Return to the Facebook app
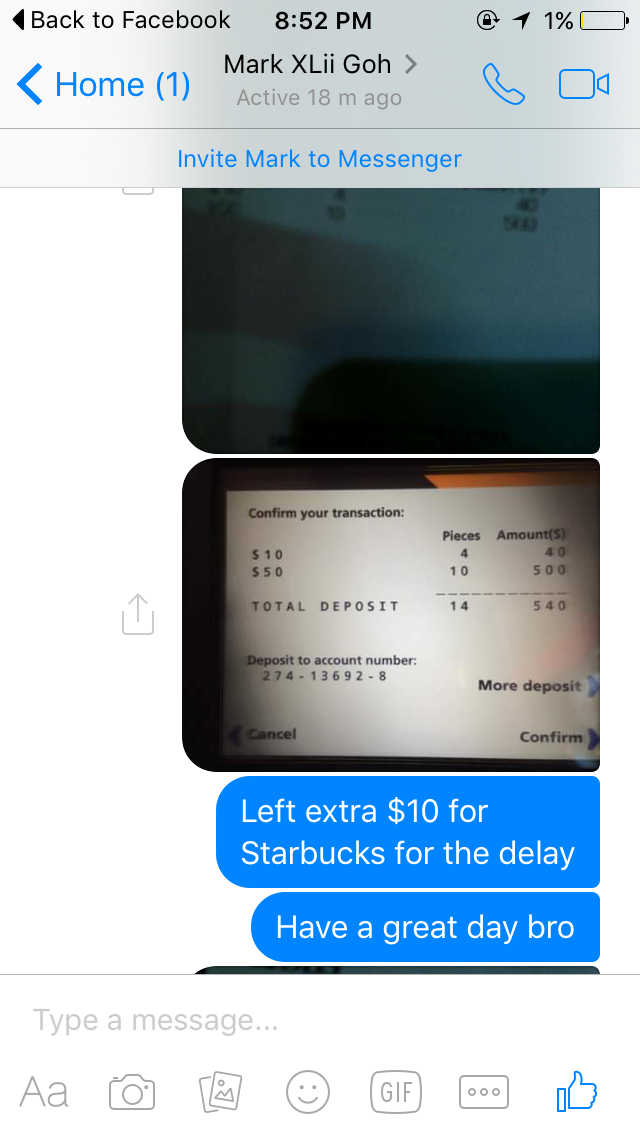Screen dimensions: 640x1136 [x=121, y=20]
